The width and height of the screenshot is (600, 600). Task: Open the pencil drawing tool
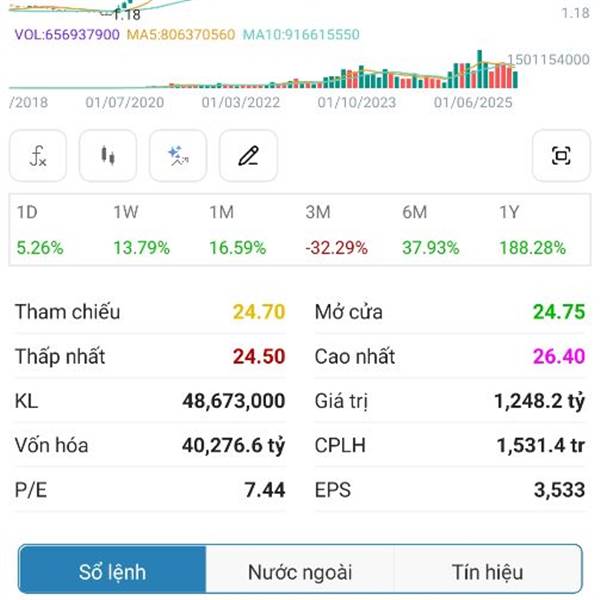pyautogui.click(x=248, y=156)
